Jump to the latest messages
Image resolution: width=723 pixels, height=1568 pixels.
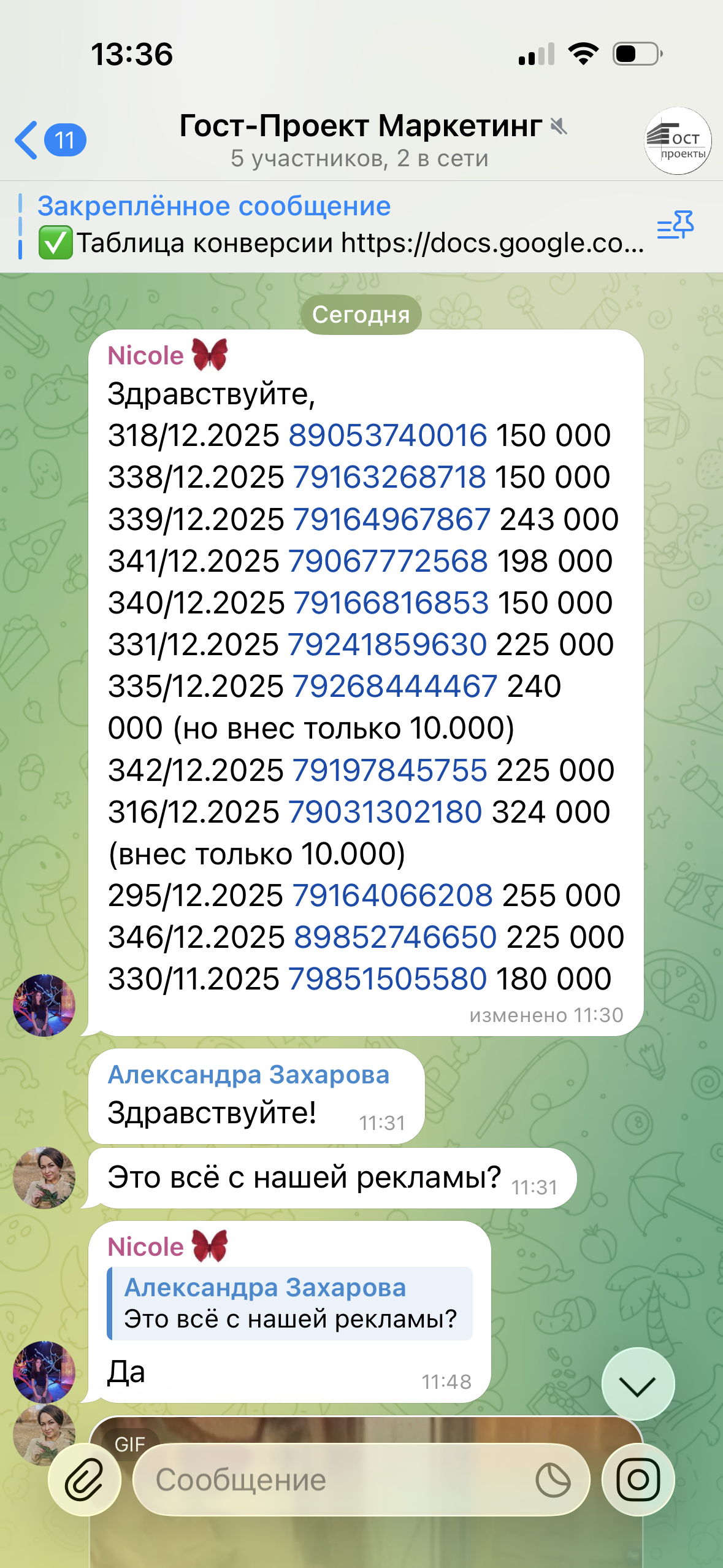pyautogui.click(x=638, y=1384)
